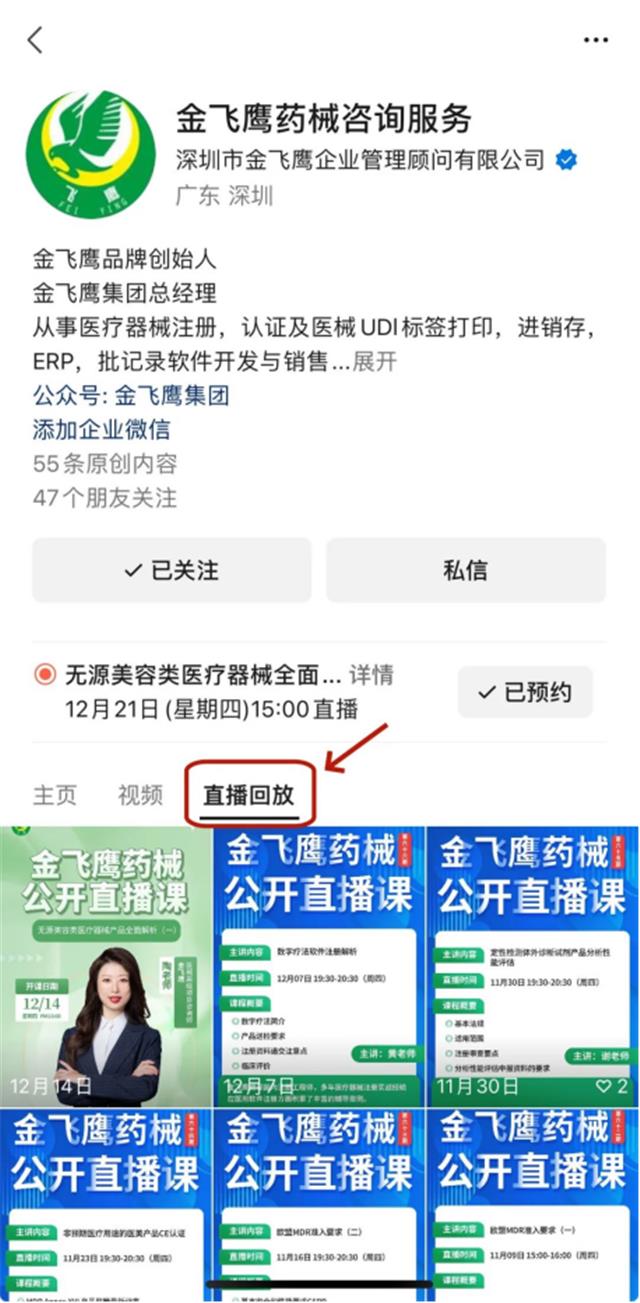Tap the 已预约 reservation button
Screen dimensions: 640x1303
pos(524,691)
